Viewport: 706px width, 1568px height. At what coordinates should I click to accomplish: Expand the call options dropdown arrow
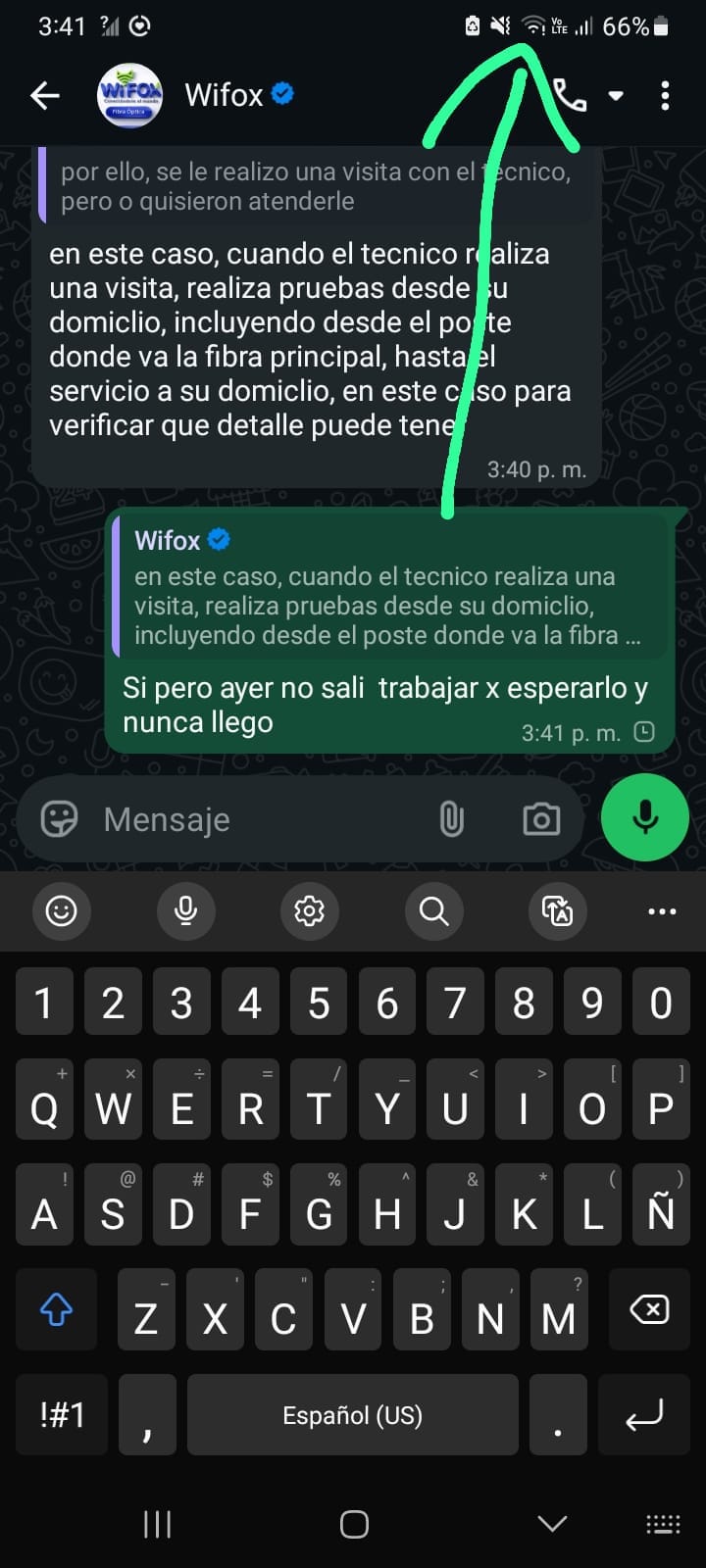[x=616, y=96]
